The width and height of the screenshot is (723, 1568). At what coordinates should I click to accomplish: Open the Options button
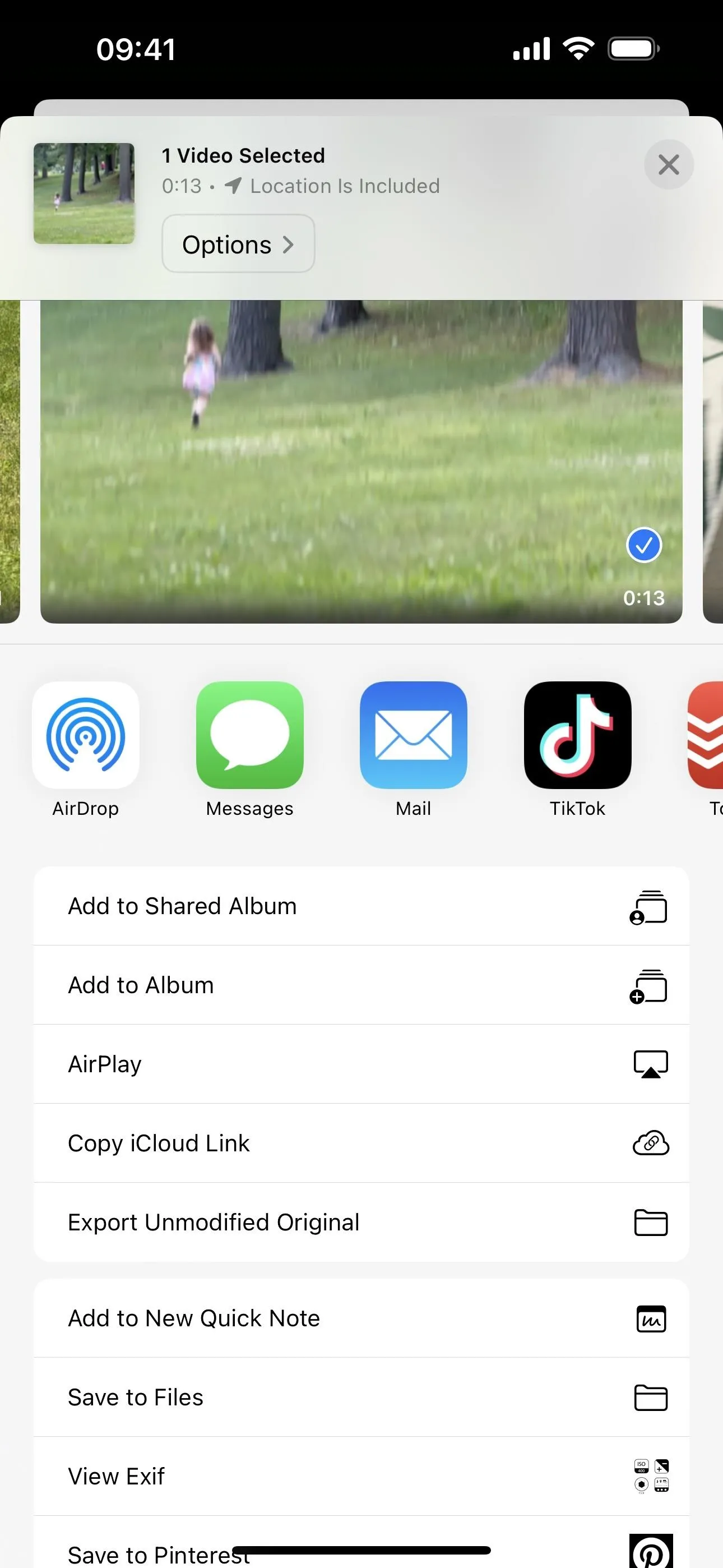pos(238,243)
